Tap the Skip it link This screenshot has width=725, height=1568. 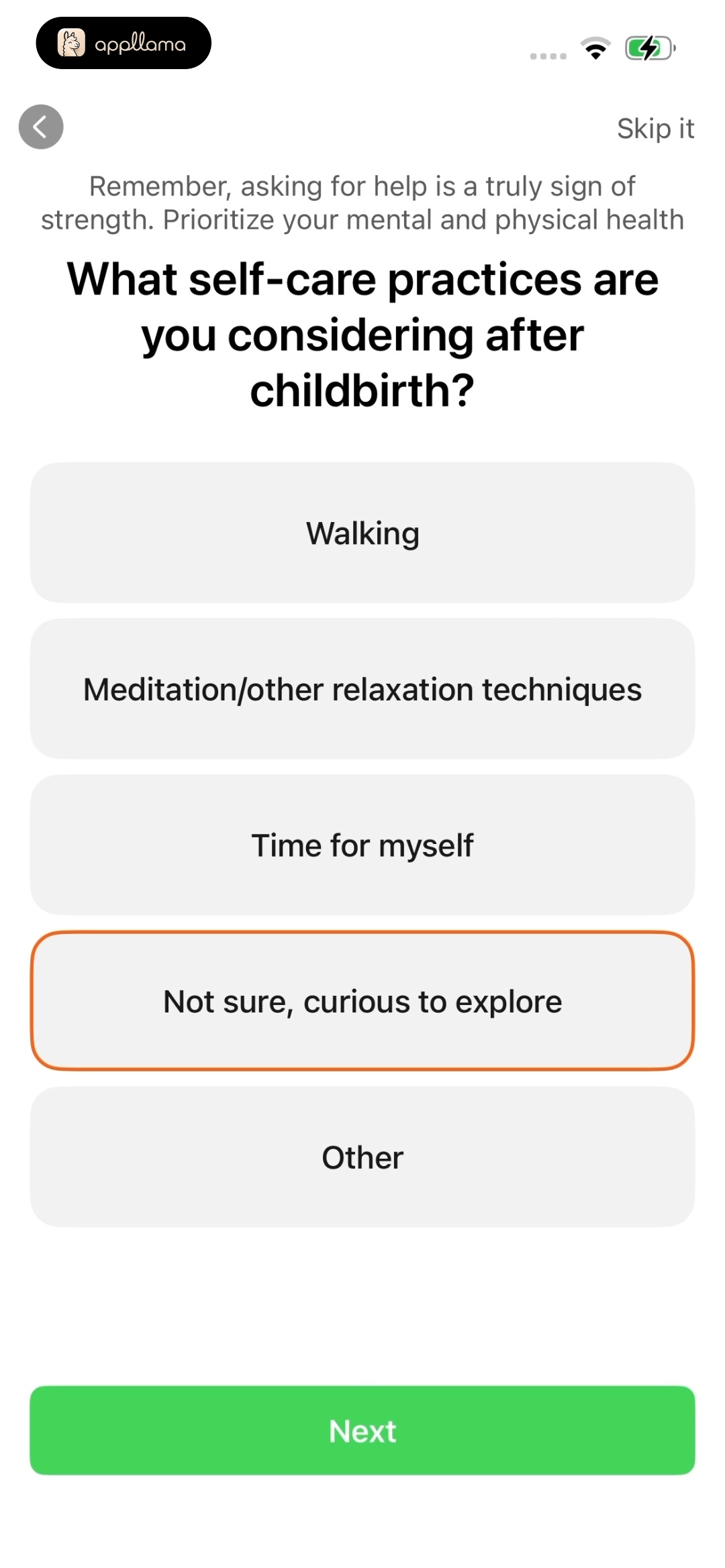(x=655, y=128)
